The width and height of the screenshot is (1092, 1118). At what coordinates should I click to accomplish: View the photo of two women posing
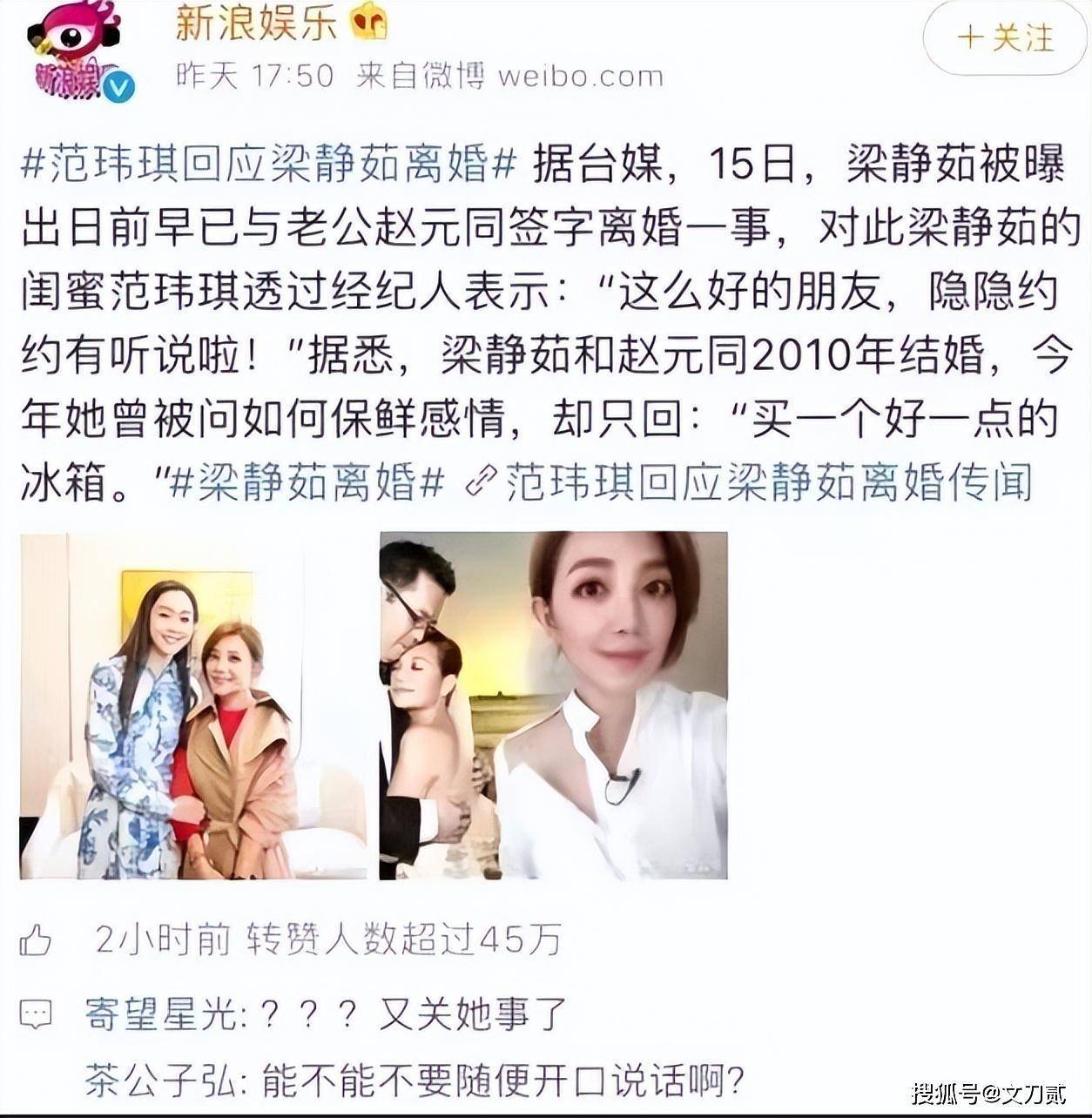192,705
